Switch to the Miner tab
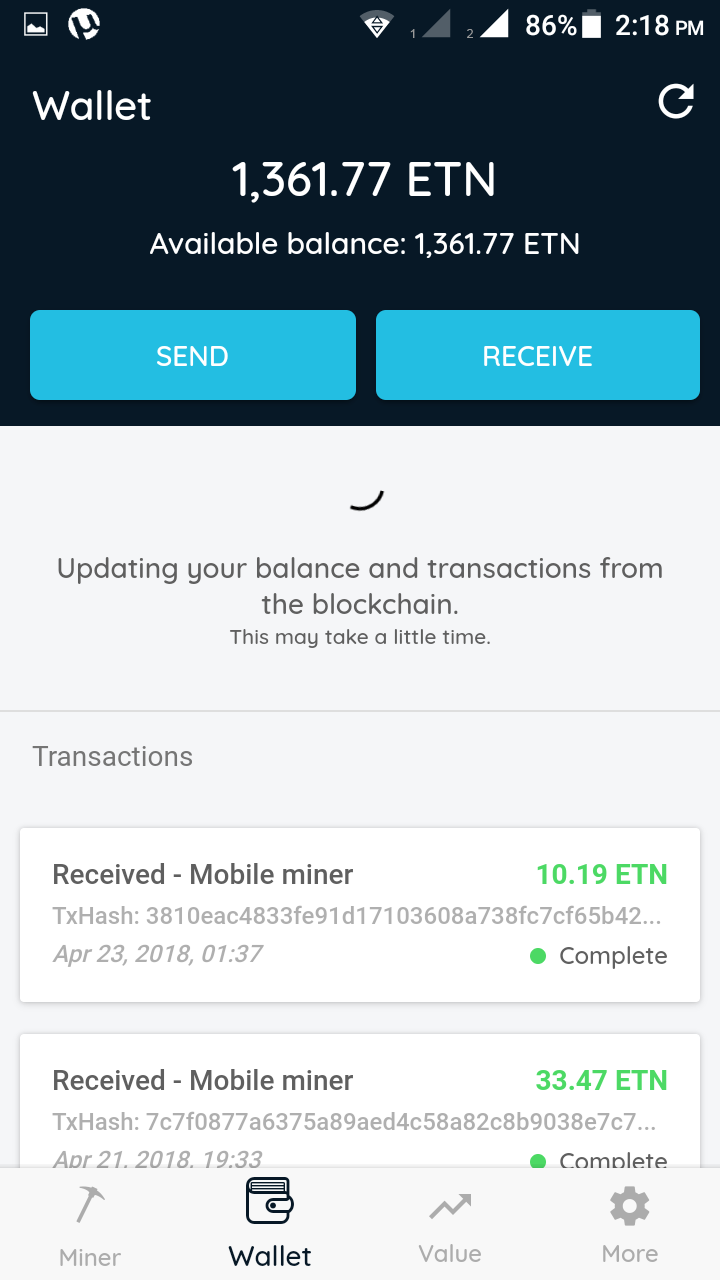The image size is (720, 1280). tap(90, 1224)
